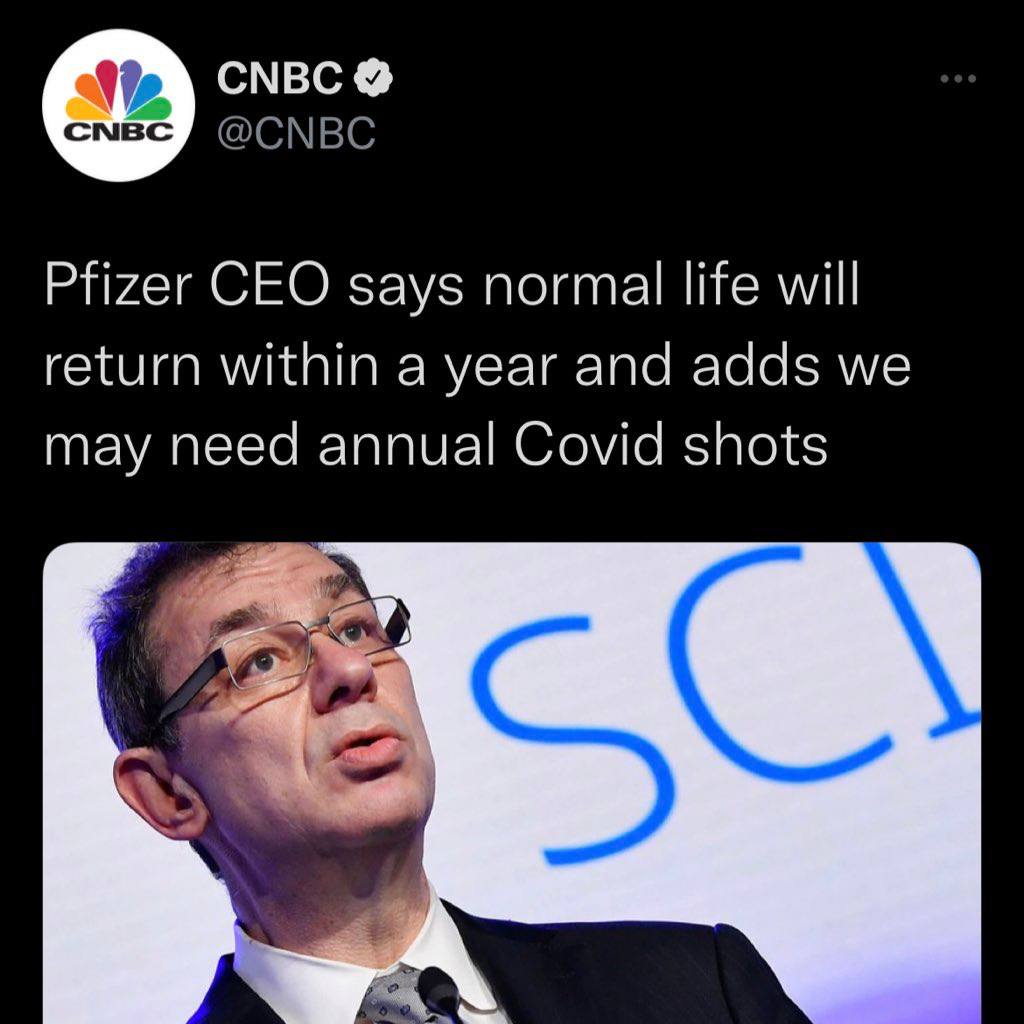The image size is (1024, 1024).
Task: Open the @CNBC account handle
Action: coord(297,134)
